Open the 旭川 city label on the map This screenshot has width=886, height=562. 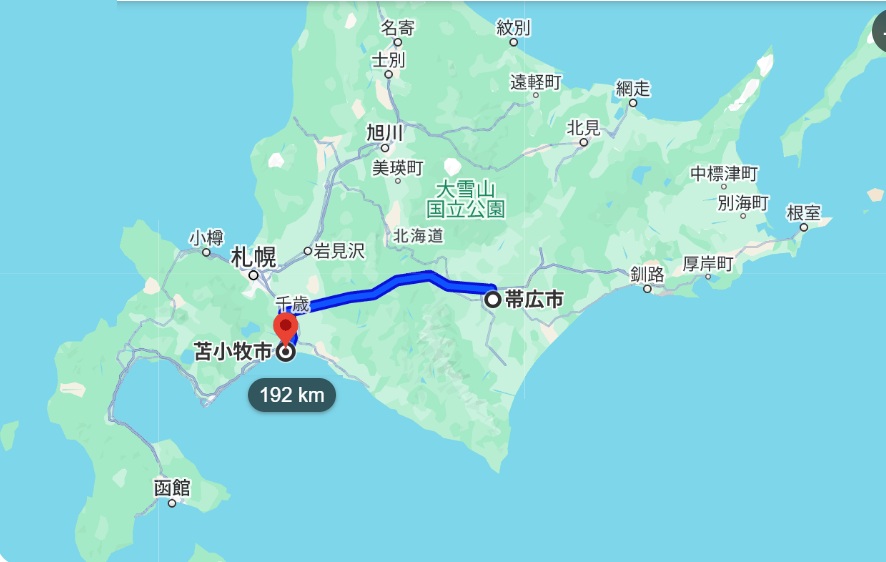(384, 132)
